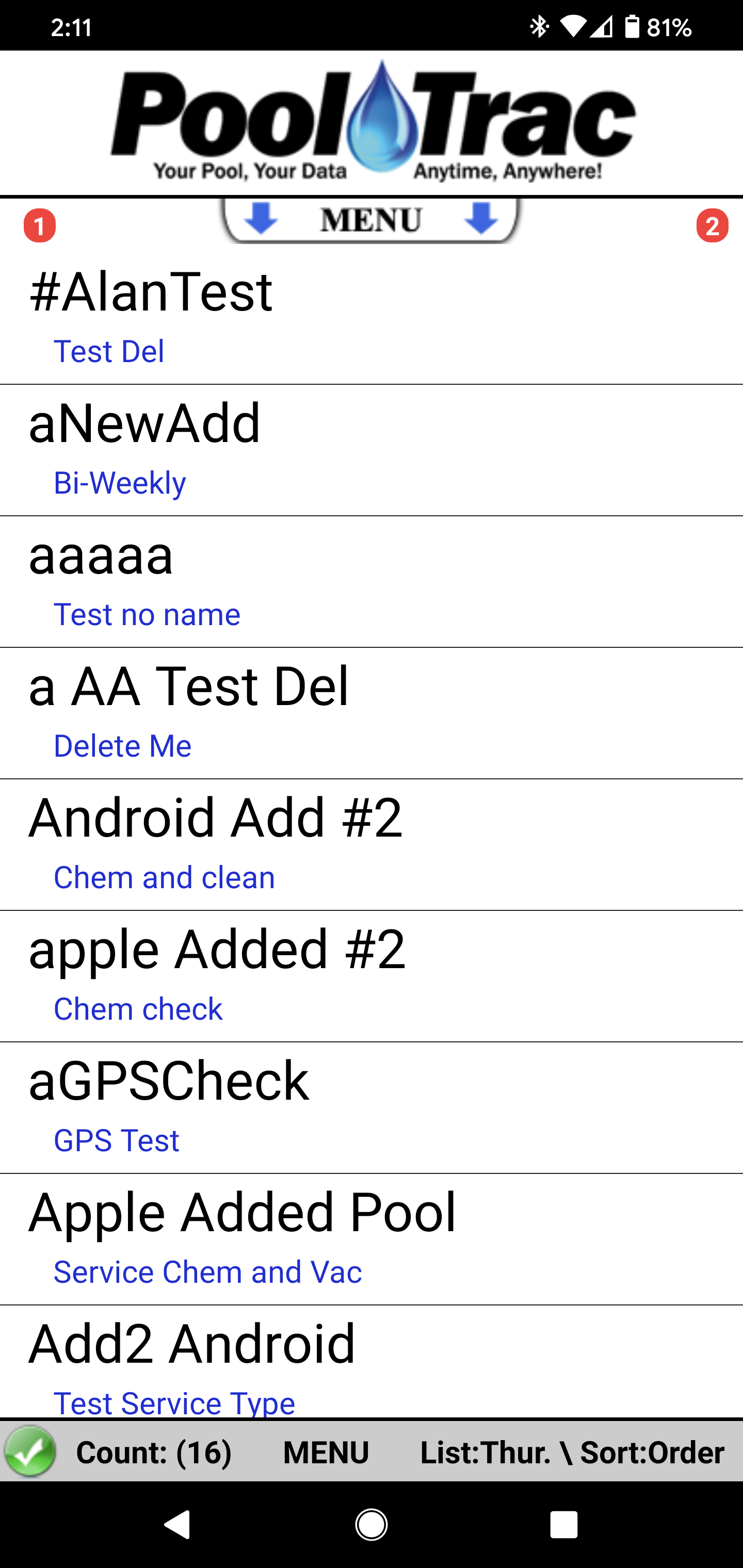
Task: Select apple Added #2 entry
Action: 372,976
